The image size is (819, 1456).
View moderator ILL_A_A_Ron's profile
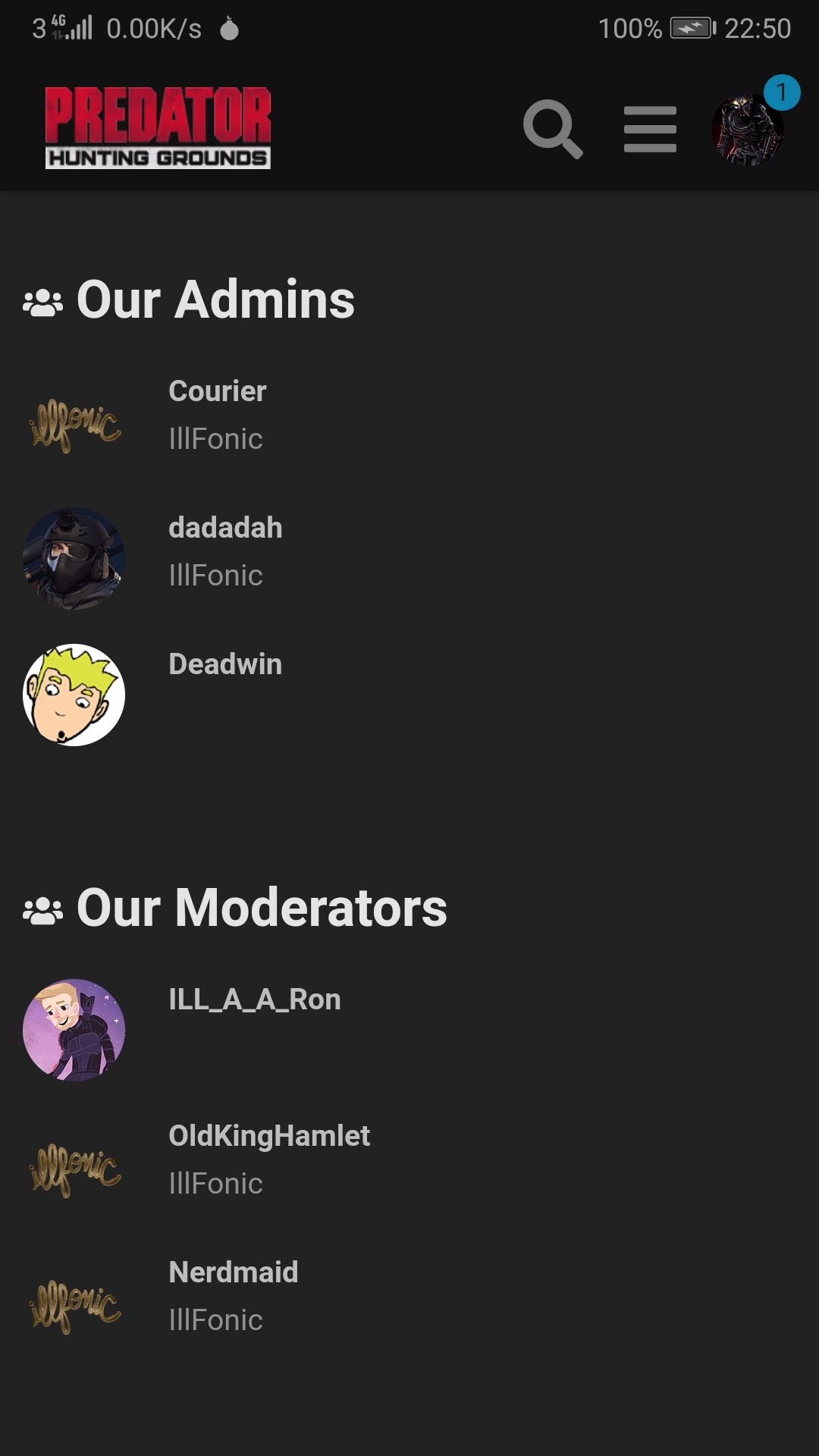(x=255, y=999)
